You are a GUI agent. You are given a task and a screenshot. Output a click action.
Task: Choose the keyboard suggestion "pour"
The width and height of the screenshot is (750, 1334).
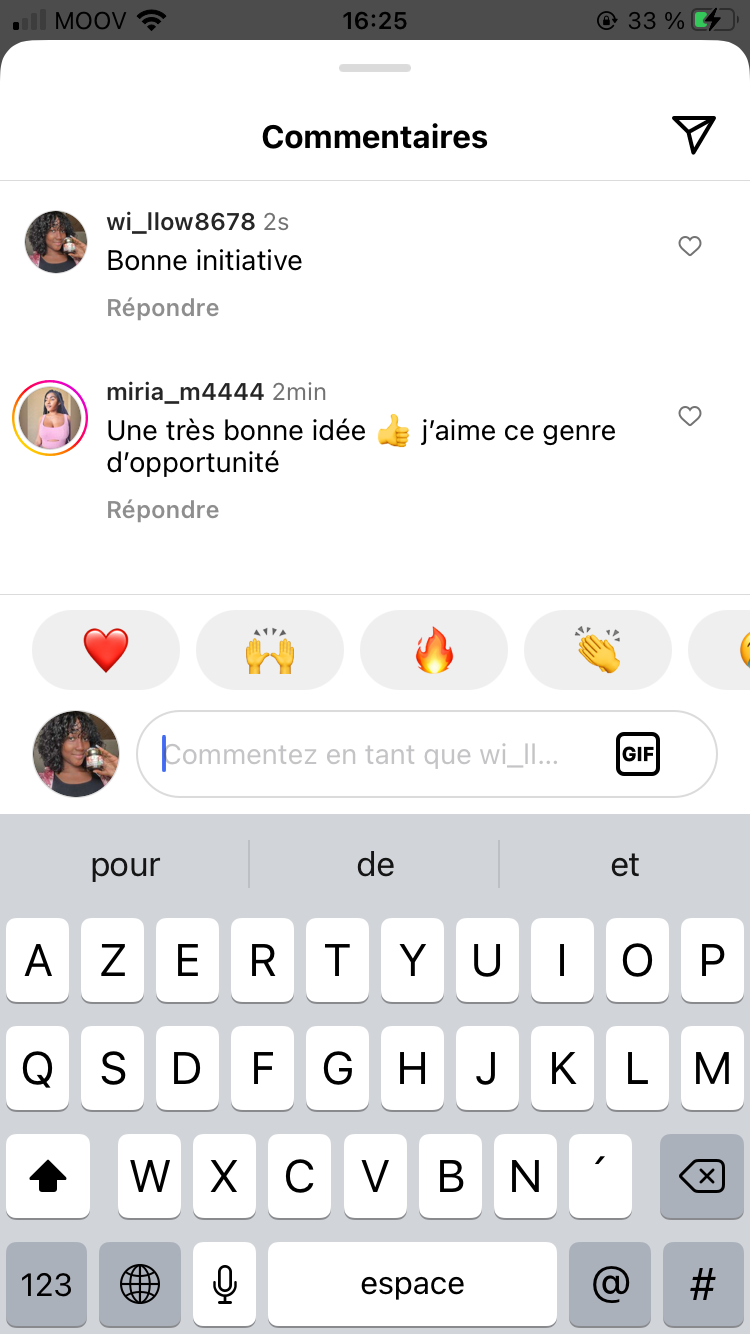tap(125, 864)
